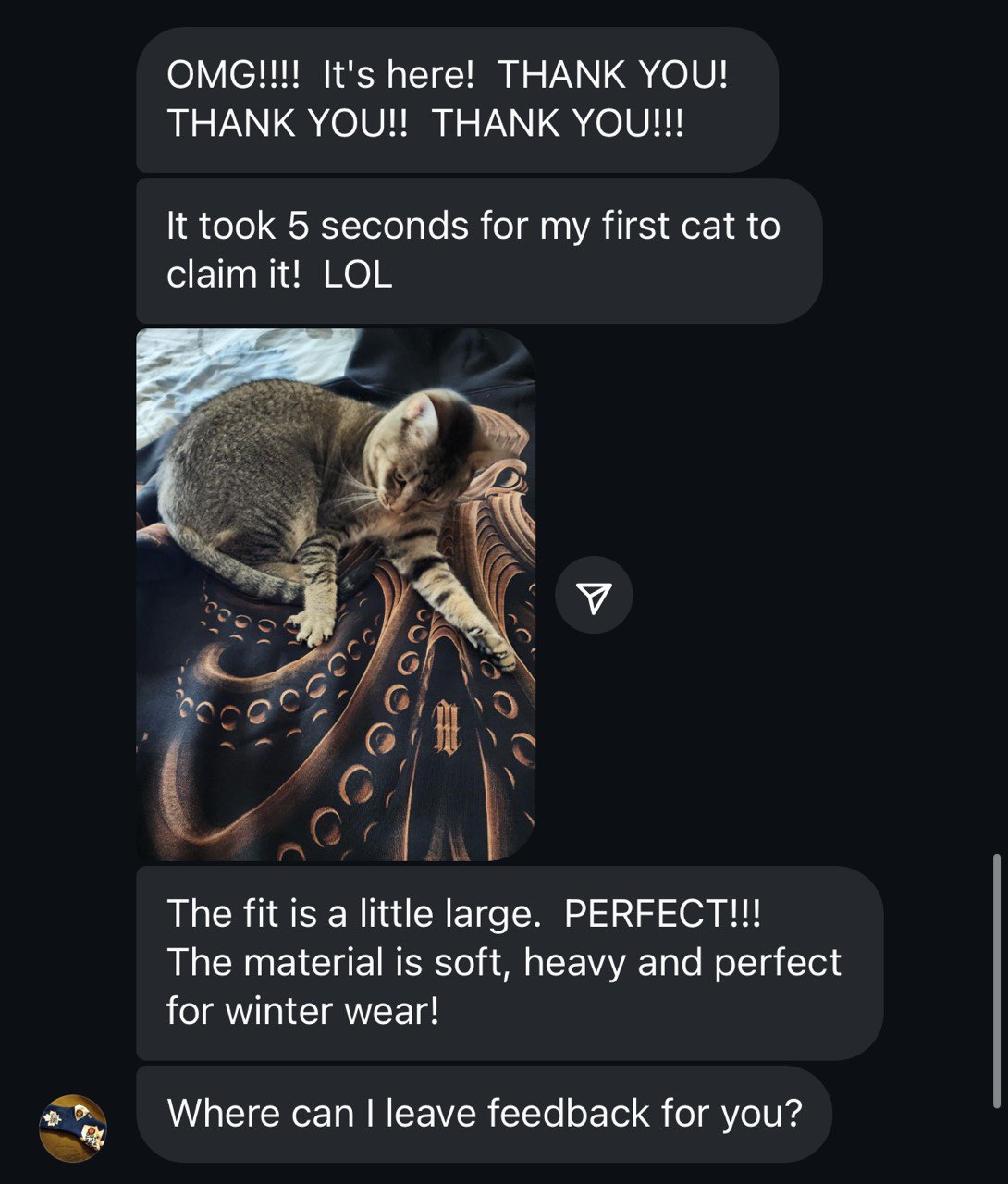1008x1184 pixels.
Task: Open the sender's profile avatar
Action: pyautogui.click(x=73, y=1128)
